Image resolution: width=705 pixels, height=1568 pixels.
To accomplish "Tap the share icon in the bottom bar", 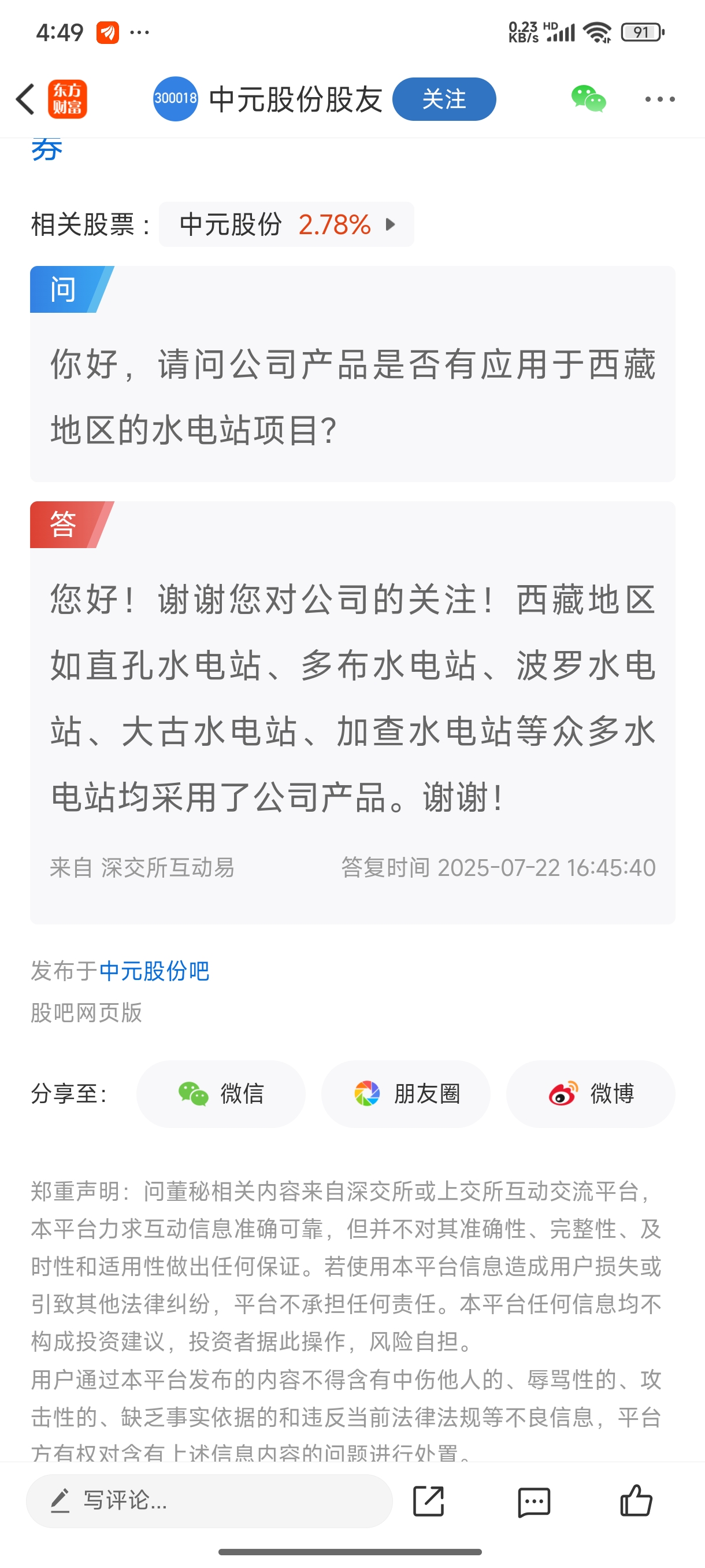I will (429, 1500).
